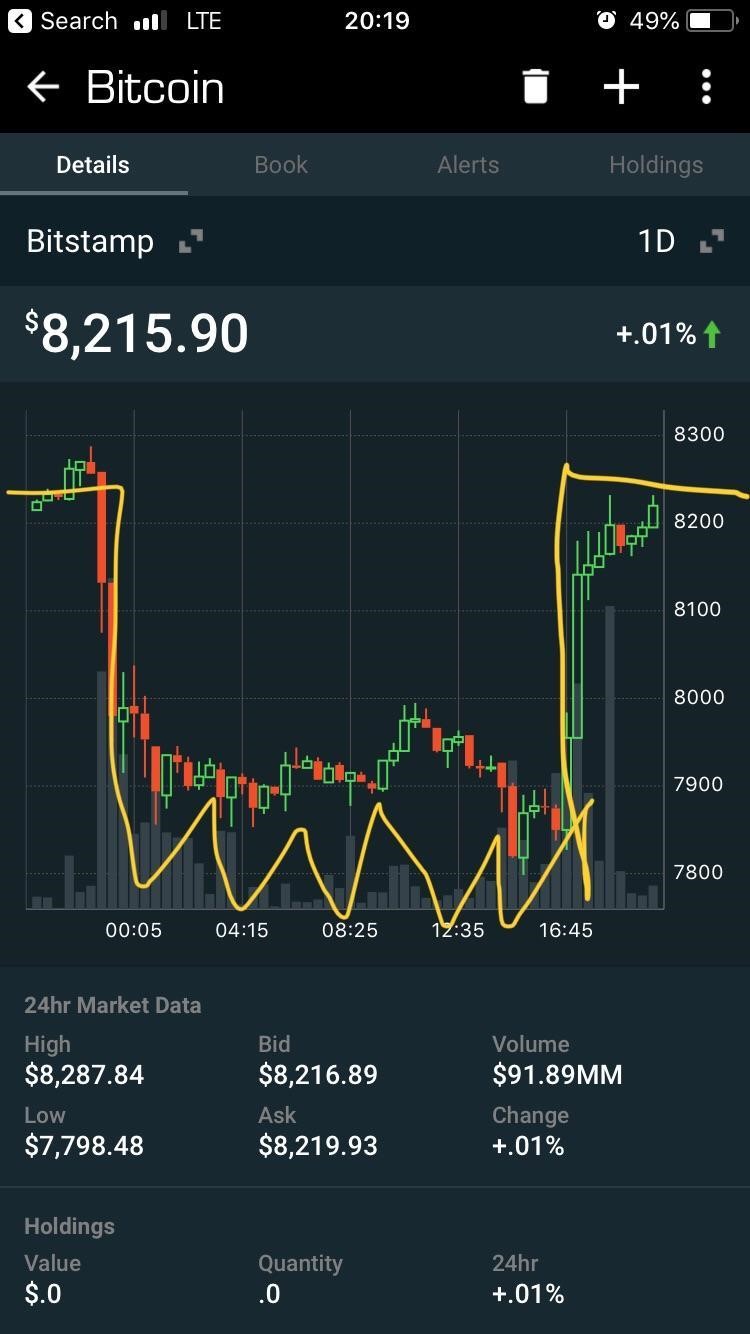Image resolution: width=750 pixels, height=1334 pixels.
Task: Select the Details tab
Action: click(93, 165)
